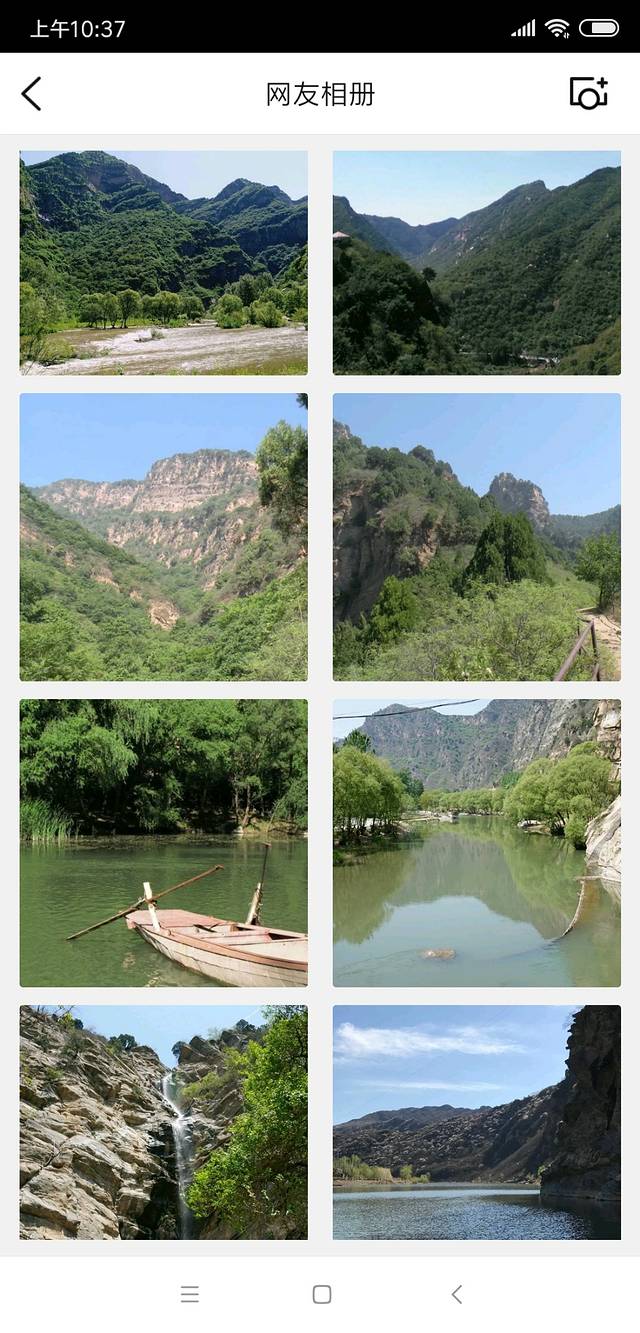Open recent apps from the navigation bar
This screenshot has width=640, height=1333.
coord(190,1294)
